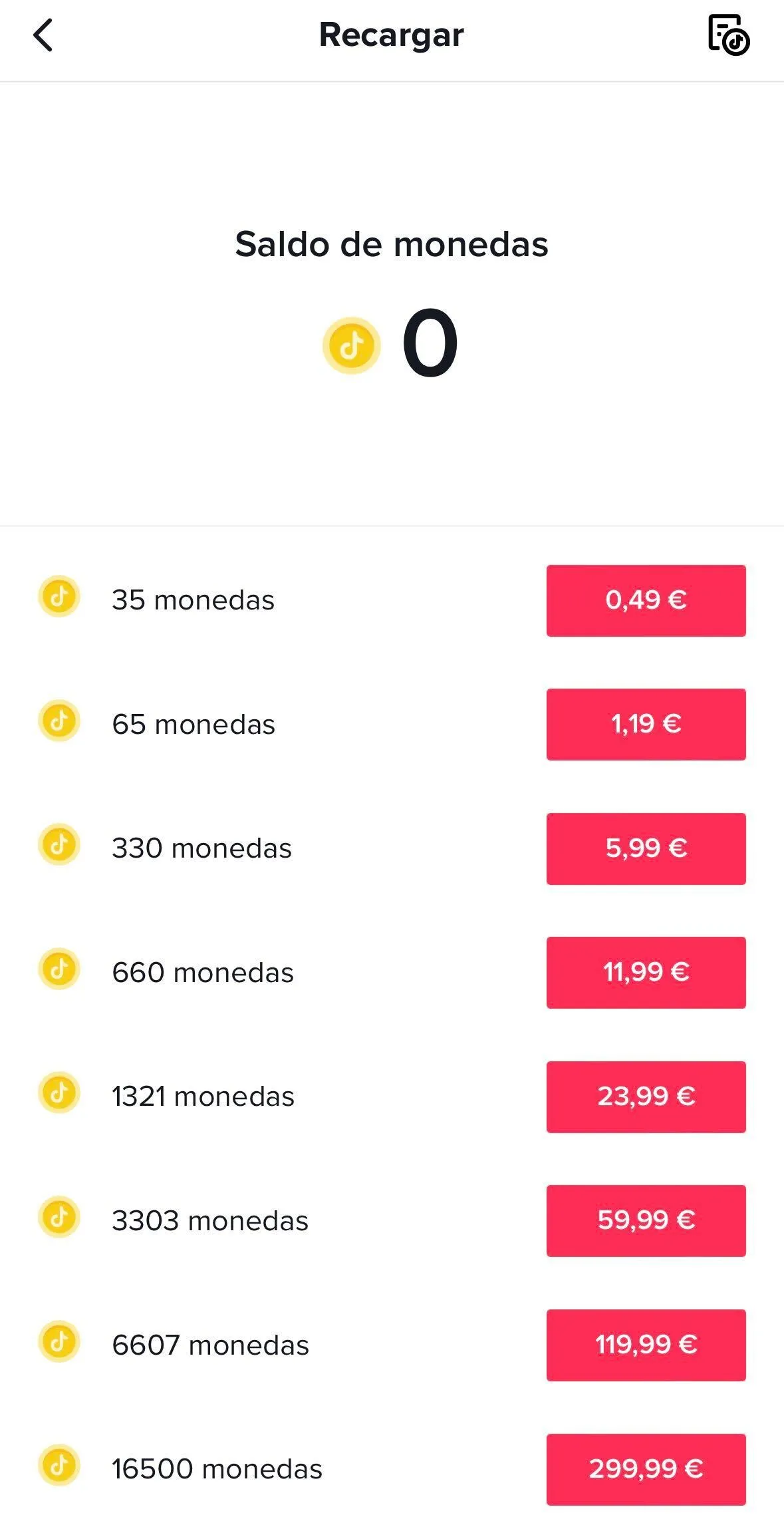This screenshot has height=1529, width=784.
Task: Click the coin icon next to 35 monedas
Action: click(x=59, y=597)
